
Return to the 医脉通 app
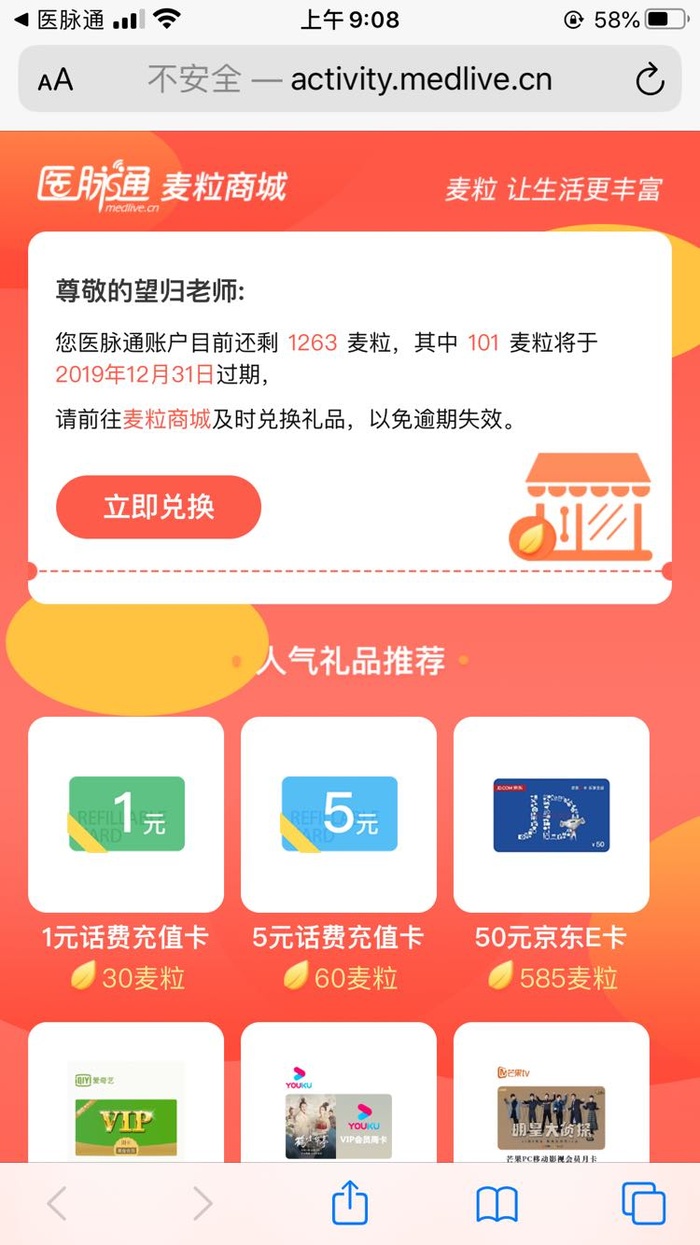pyautogui.click(x=58, y=20)
